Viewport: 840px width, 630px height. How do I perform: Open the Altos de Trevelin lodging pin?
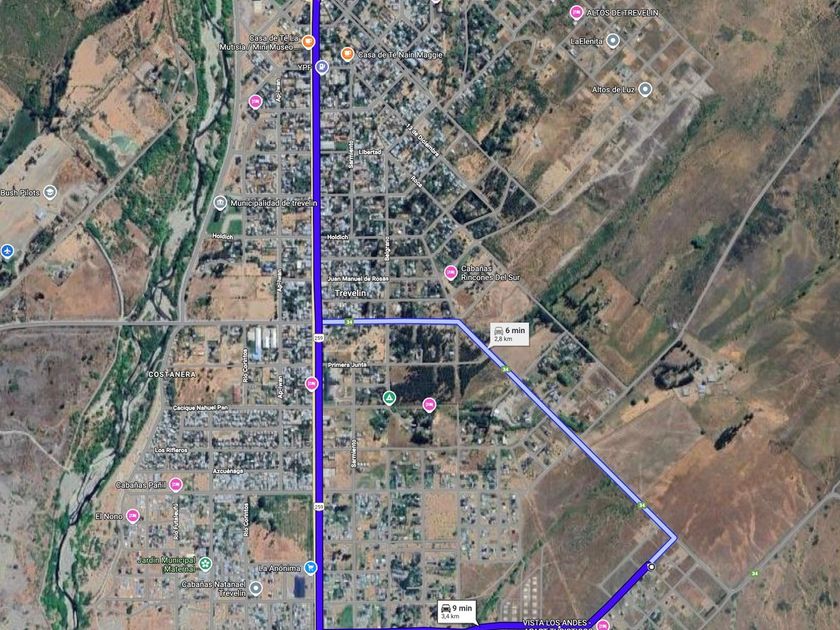pyautogui.click(x=576, y=12)
